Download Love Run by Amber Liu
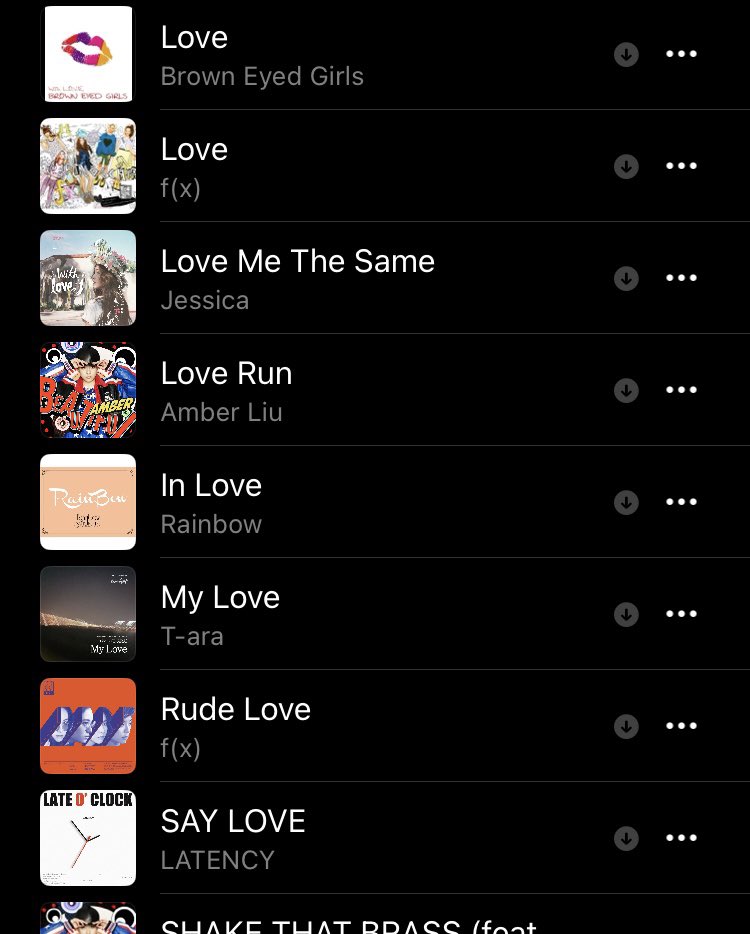 point(626,390)
